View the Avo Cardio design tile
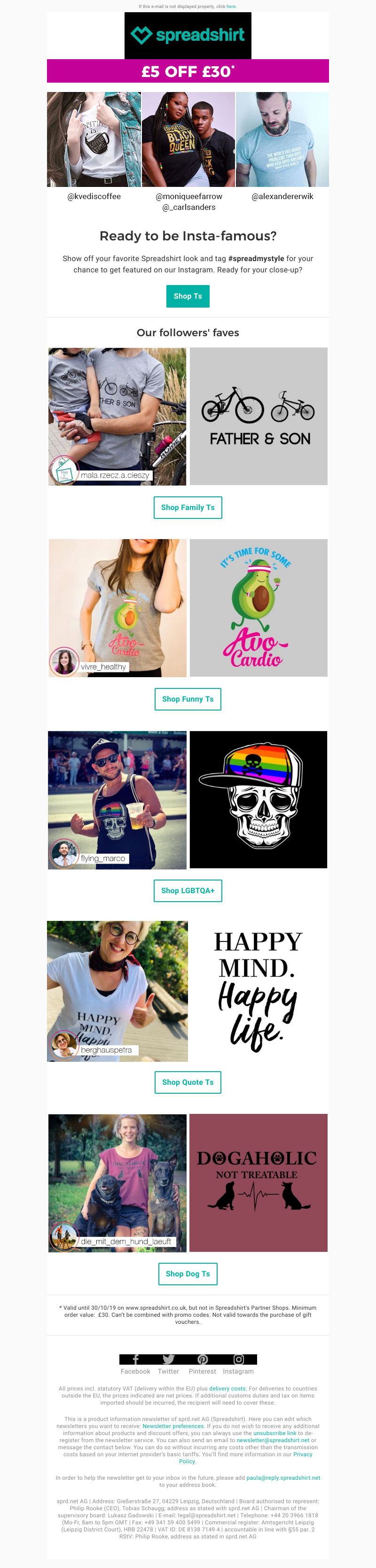Viewport: 376px width, 1568px height. (258, 608)
